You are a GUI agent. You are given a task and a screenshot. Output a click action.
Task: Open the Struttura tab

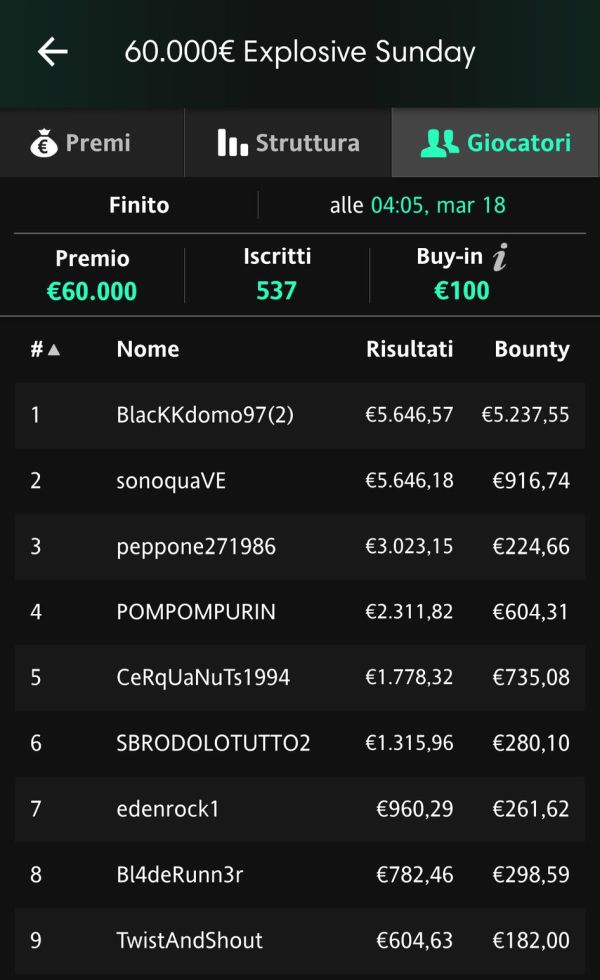pyautogui.click(x=288, y=142)
